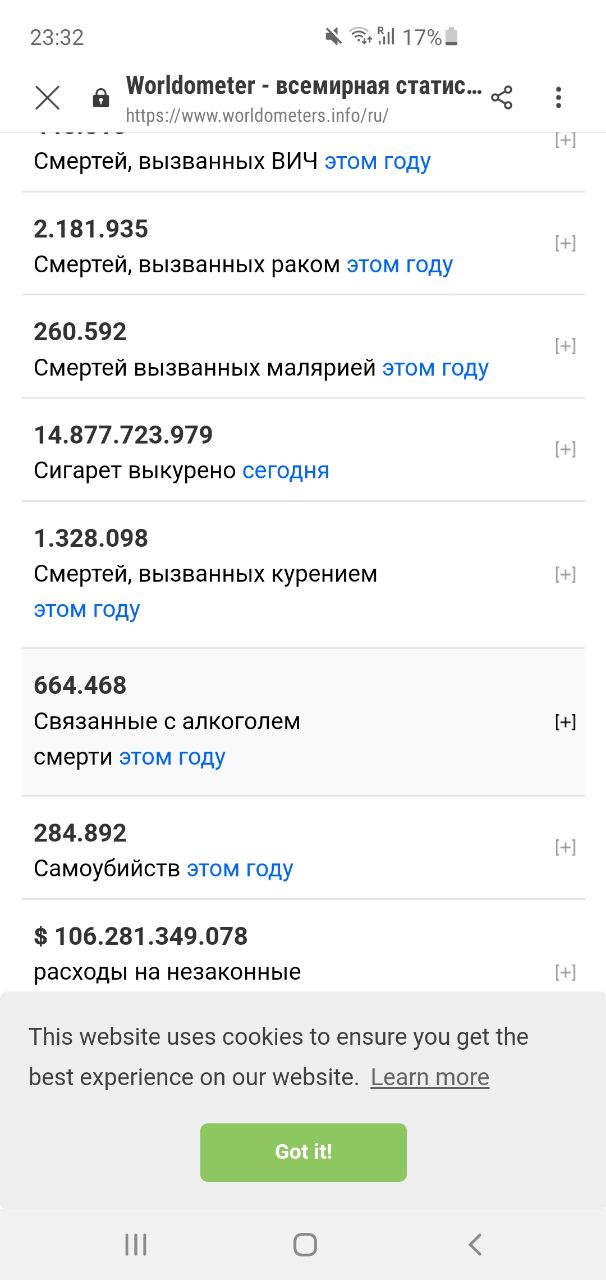606x1280 pixels.
Task: Expand illegal drug spending row
Action: (565, 972)
